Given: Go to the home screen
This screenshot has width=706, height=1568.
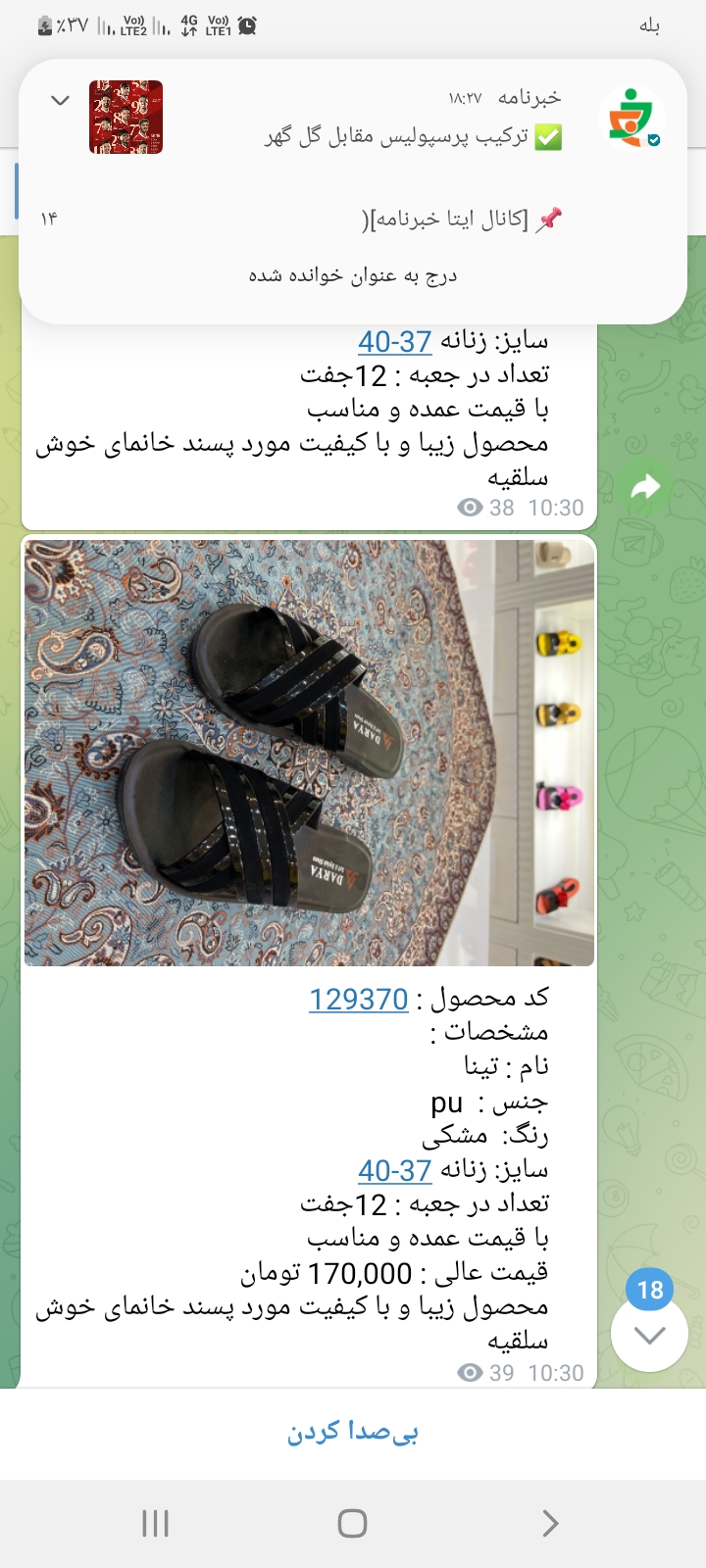Looking at the screenshot, I should tap(352, 1523).
